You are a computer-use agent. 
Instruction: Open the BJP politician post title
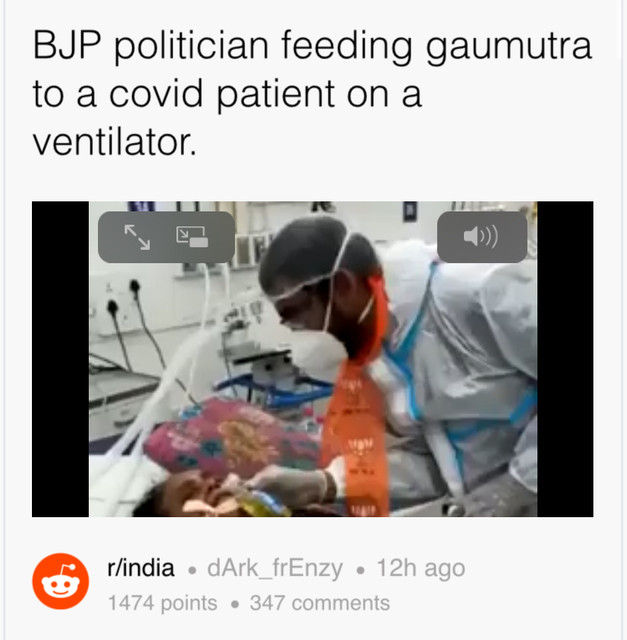(312, 94)
